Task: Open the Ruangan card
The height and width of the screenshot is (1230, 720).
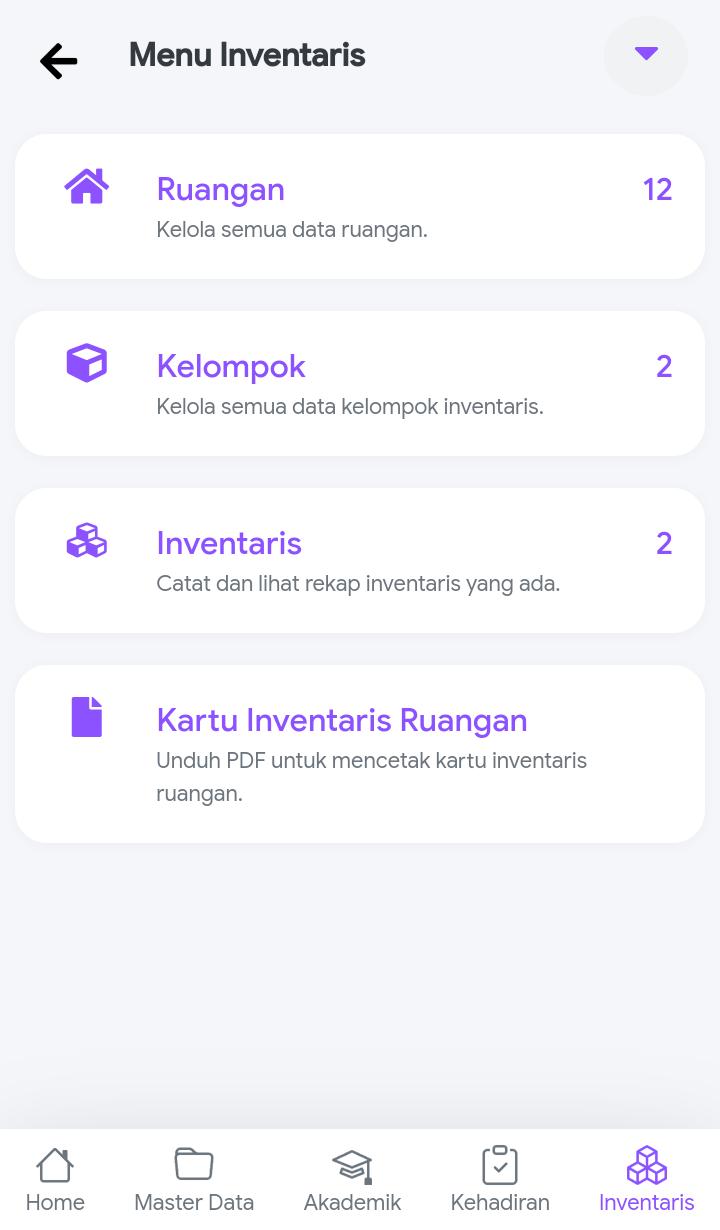Action: pos(360,207)
